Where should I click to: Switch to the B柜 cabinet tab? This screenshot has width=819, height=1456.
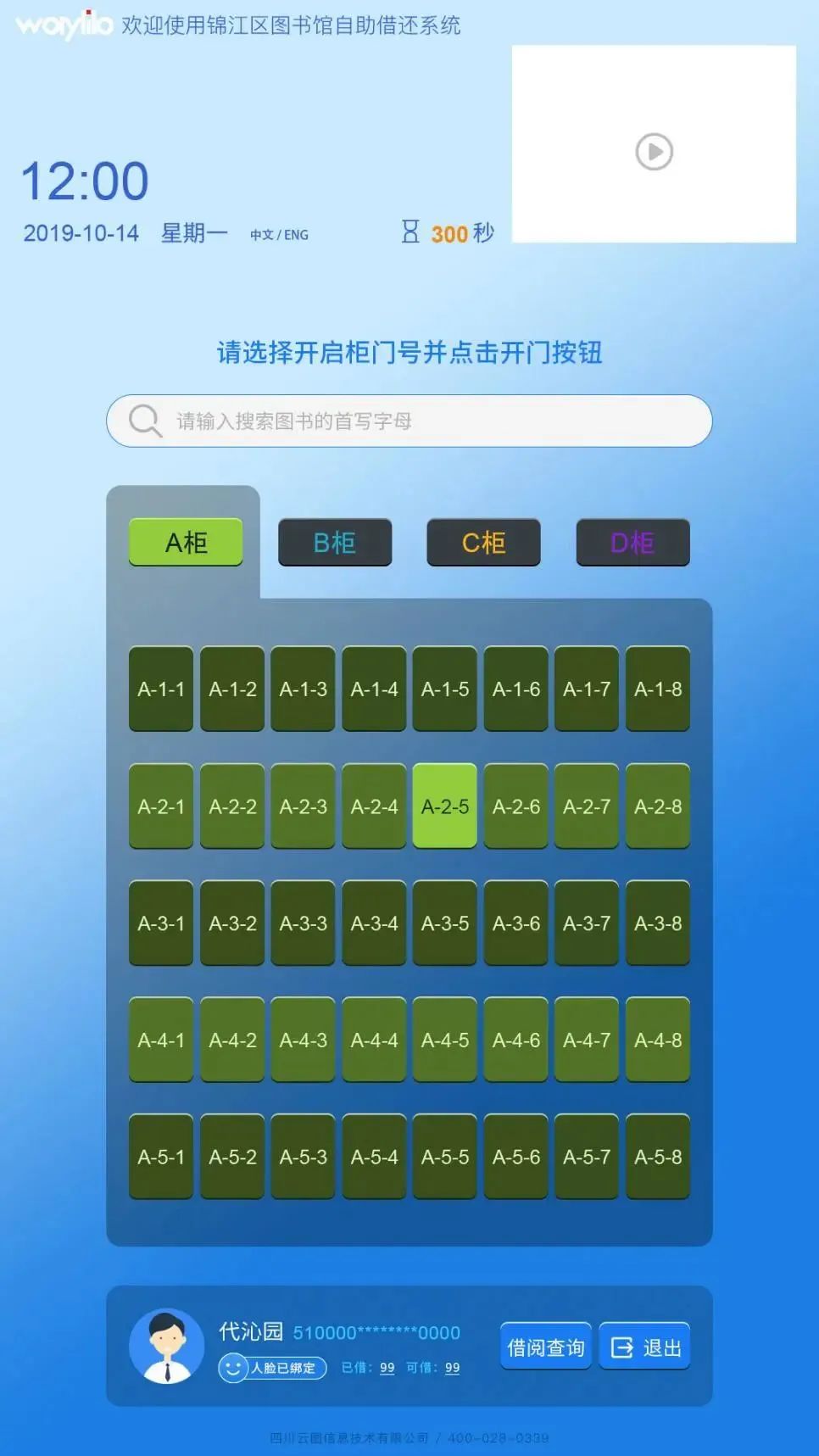coord(335,543)
